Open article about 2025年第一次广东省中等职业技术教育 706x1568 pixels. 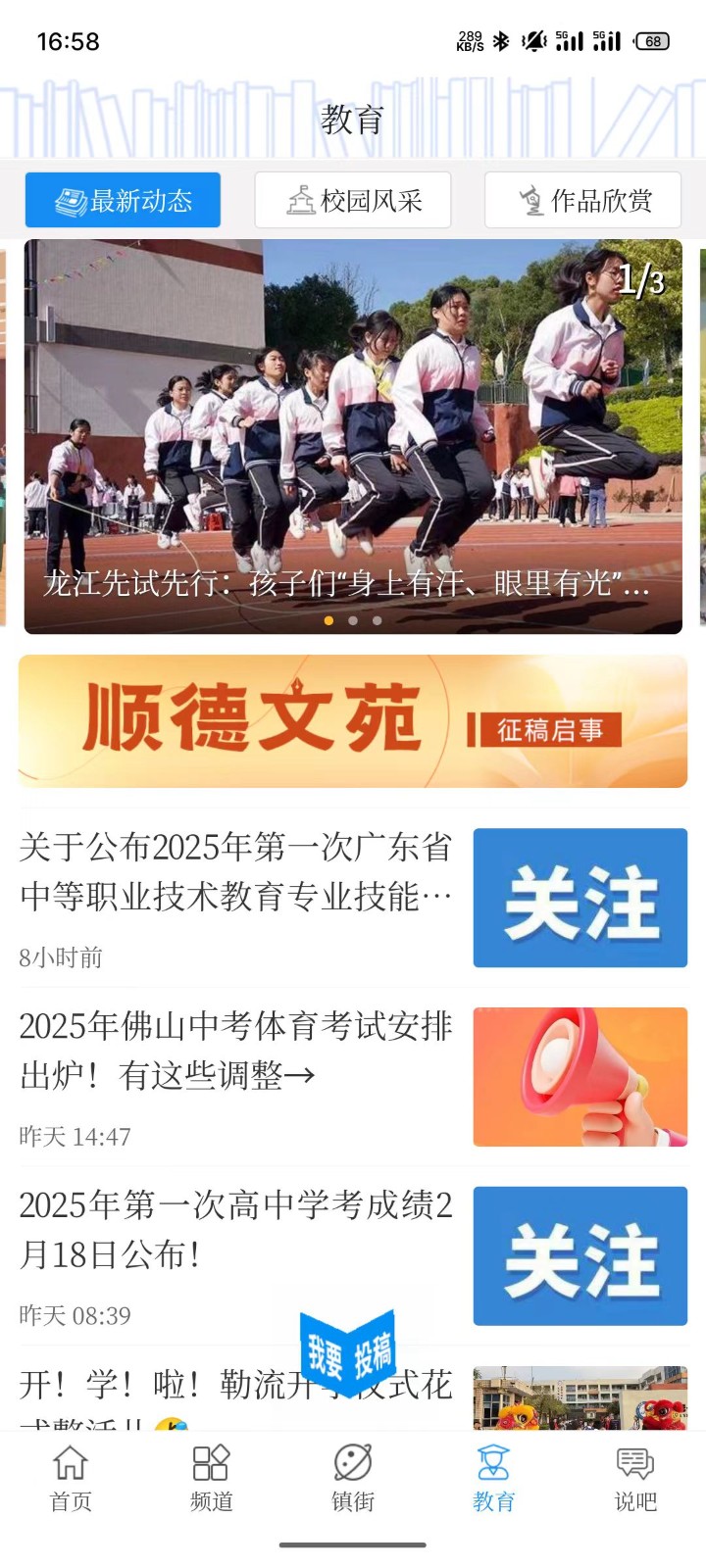point(235,872)
